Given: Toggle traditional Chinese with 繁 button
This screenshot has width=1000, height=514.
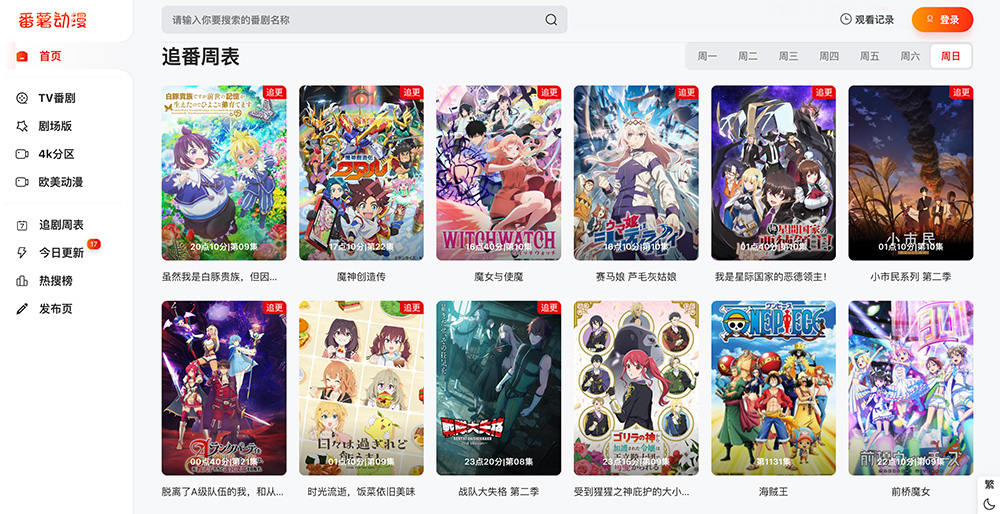Looking at the screenshot, I should [989, 485].
